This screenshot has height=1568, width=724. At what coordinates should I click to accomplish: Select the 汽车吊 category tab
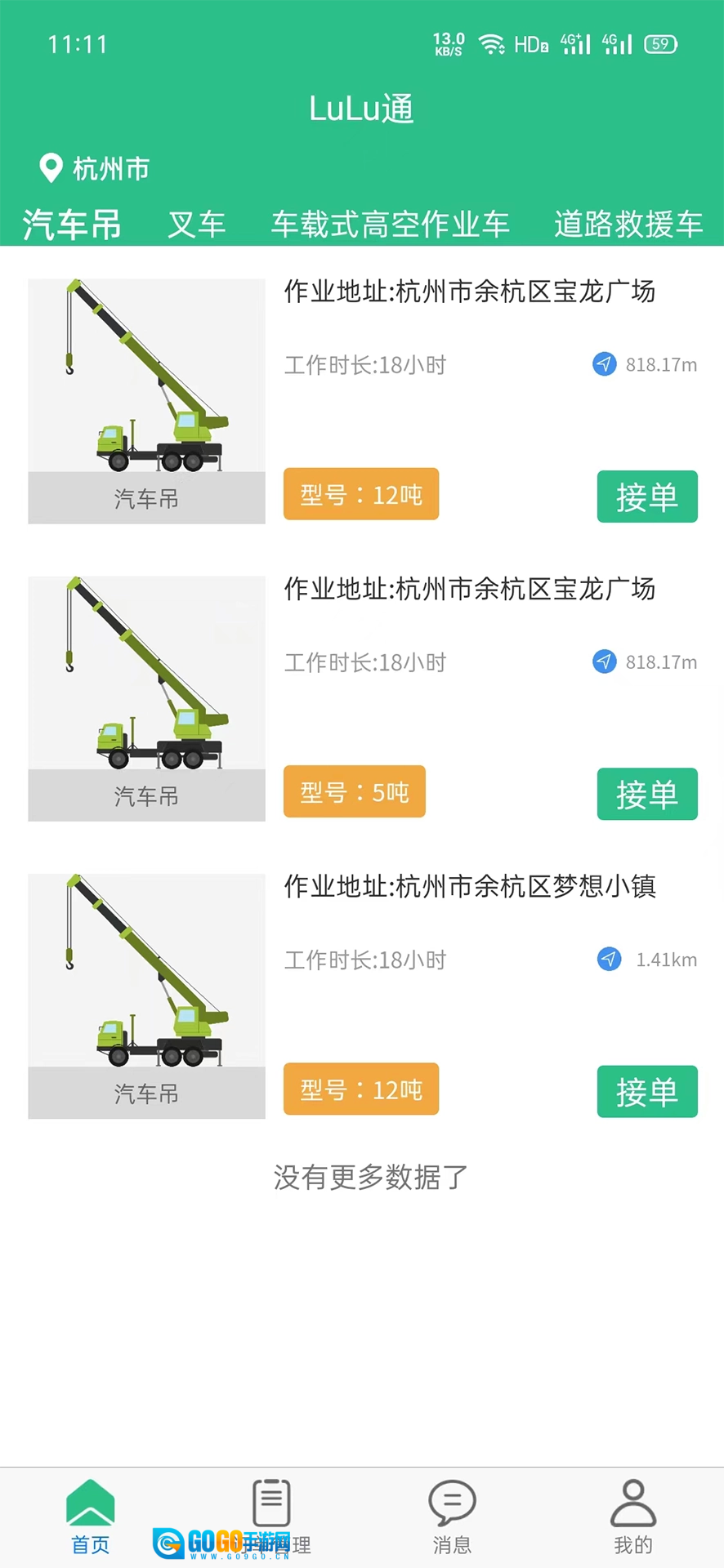tap(72, 225)
